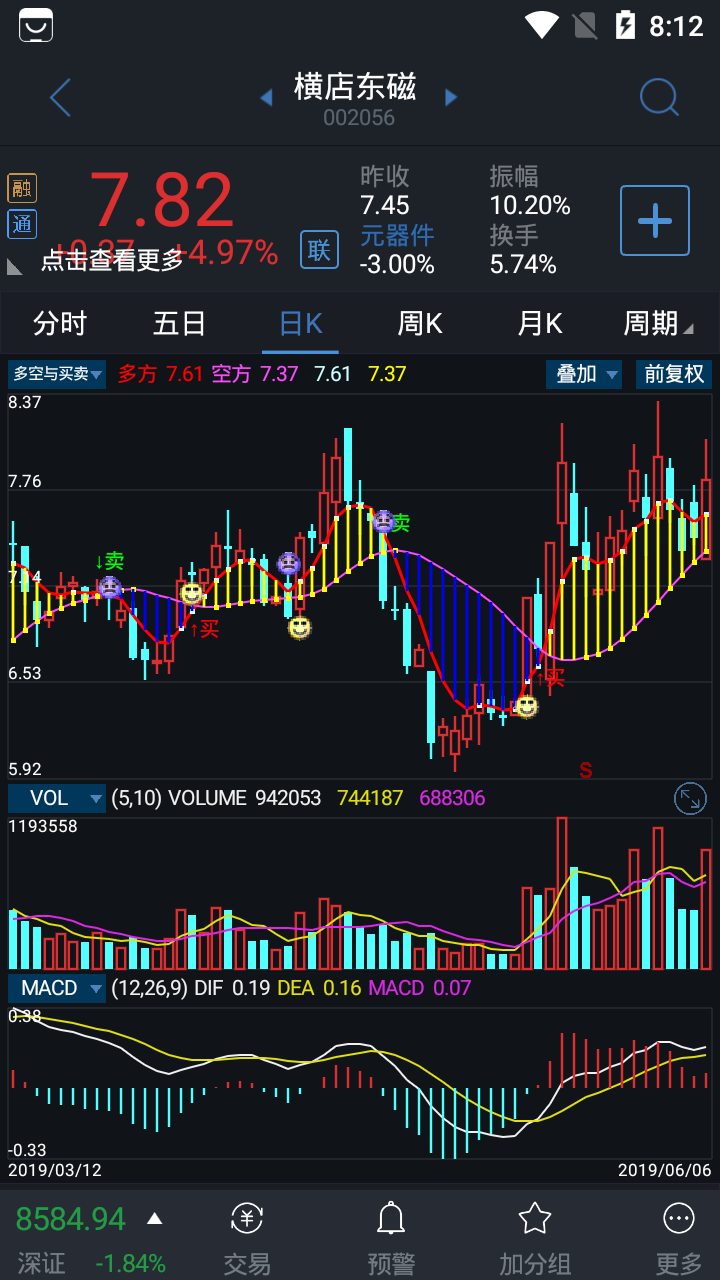Open the 多空与买卖 indicator dropdown
The height and width of the screenshot is (1280, 720).
[57, 374]
